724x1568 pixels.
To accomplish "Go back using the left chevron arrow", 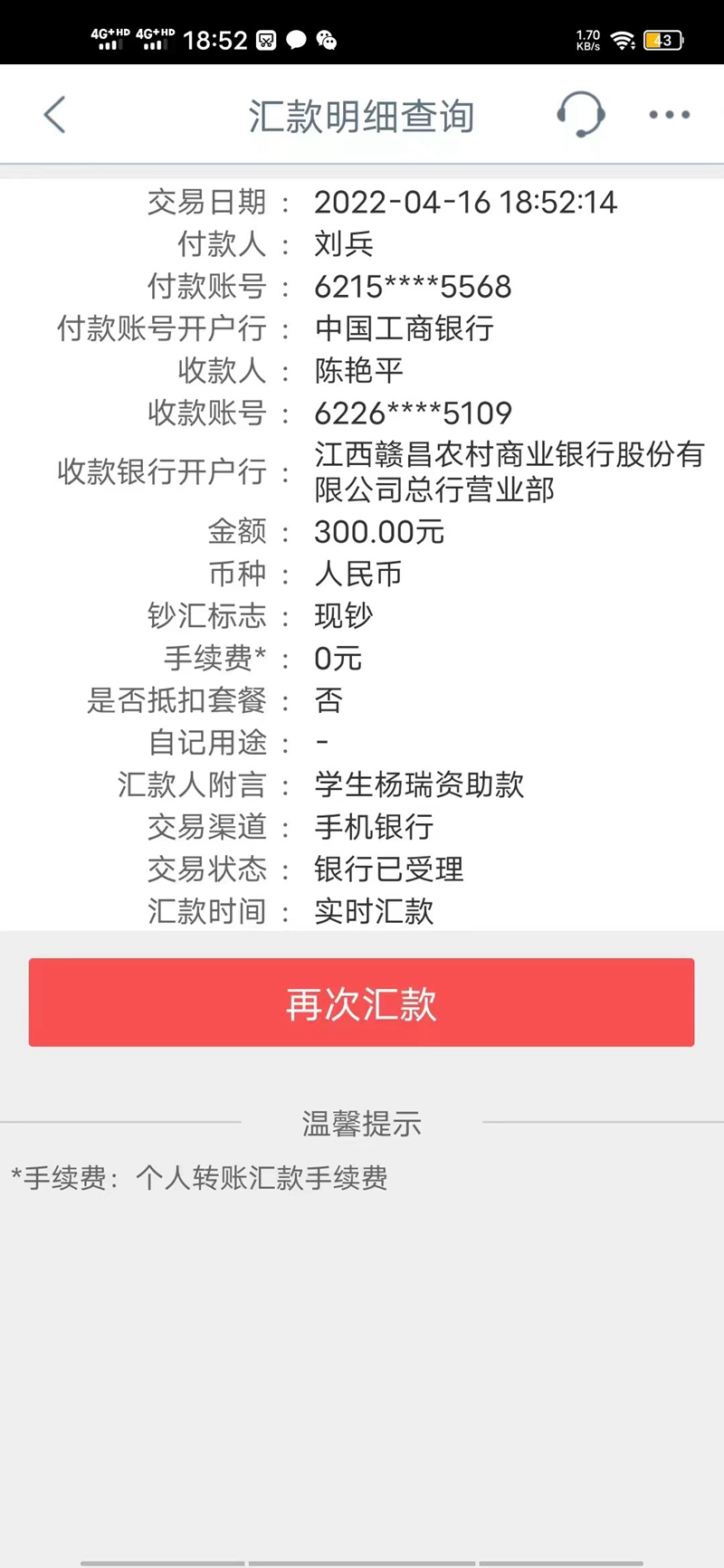I will [x=54, y=116].
